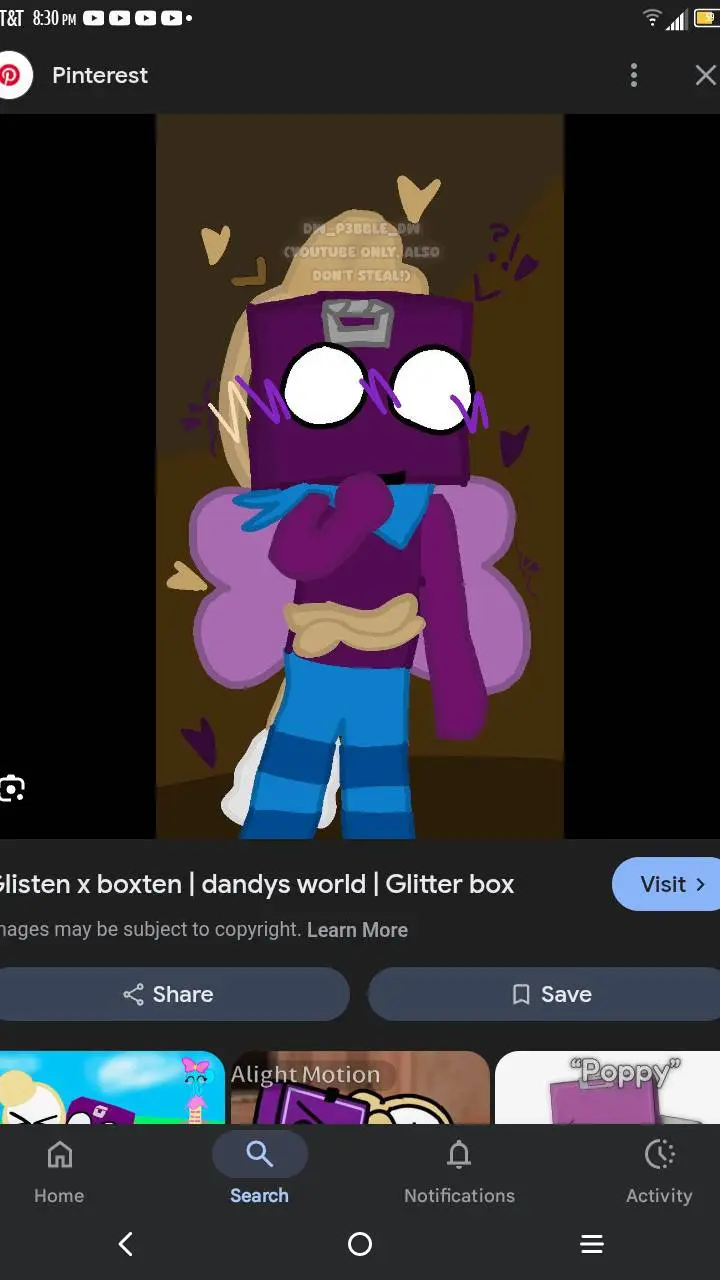This screenshot has width=720, height=1280.
Task: Go to the Activity tab
Action: click(x=658, y=1172)
